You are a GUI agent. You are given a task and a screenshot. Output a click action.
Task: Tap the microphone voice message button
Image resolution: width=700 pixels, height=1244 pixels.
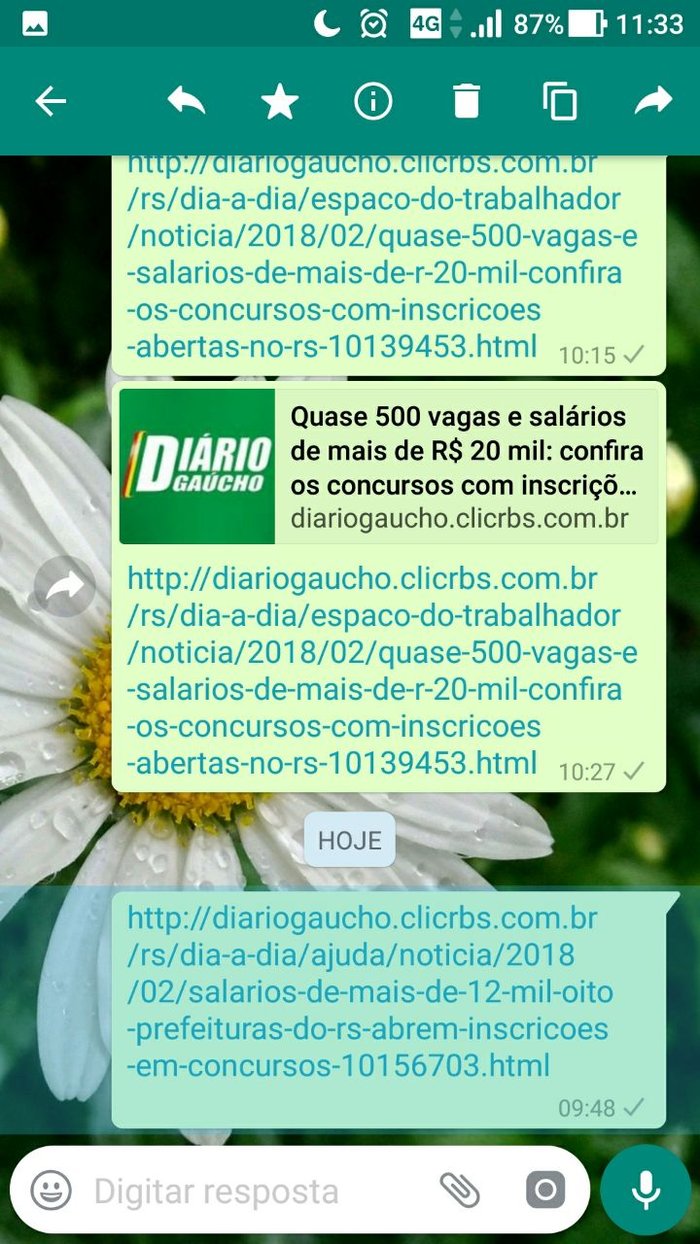[x=646, y=1190]
